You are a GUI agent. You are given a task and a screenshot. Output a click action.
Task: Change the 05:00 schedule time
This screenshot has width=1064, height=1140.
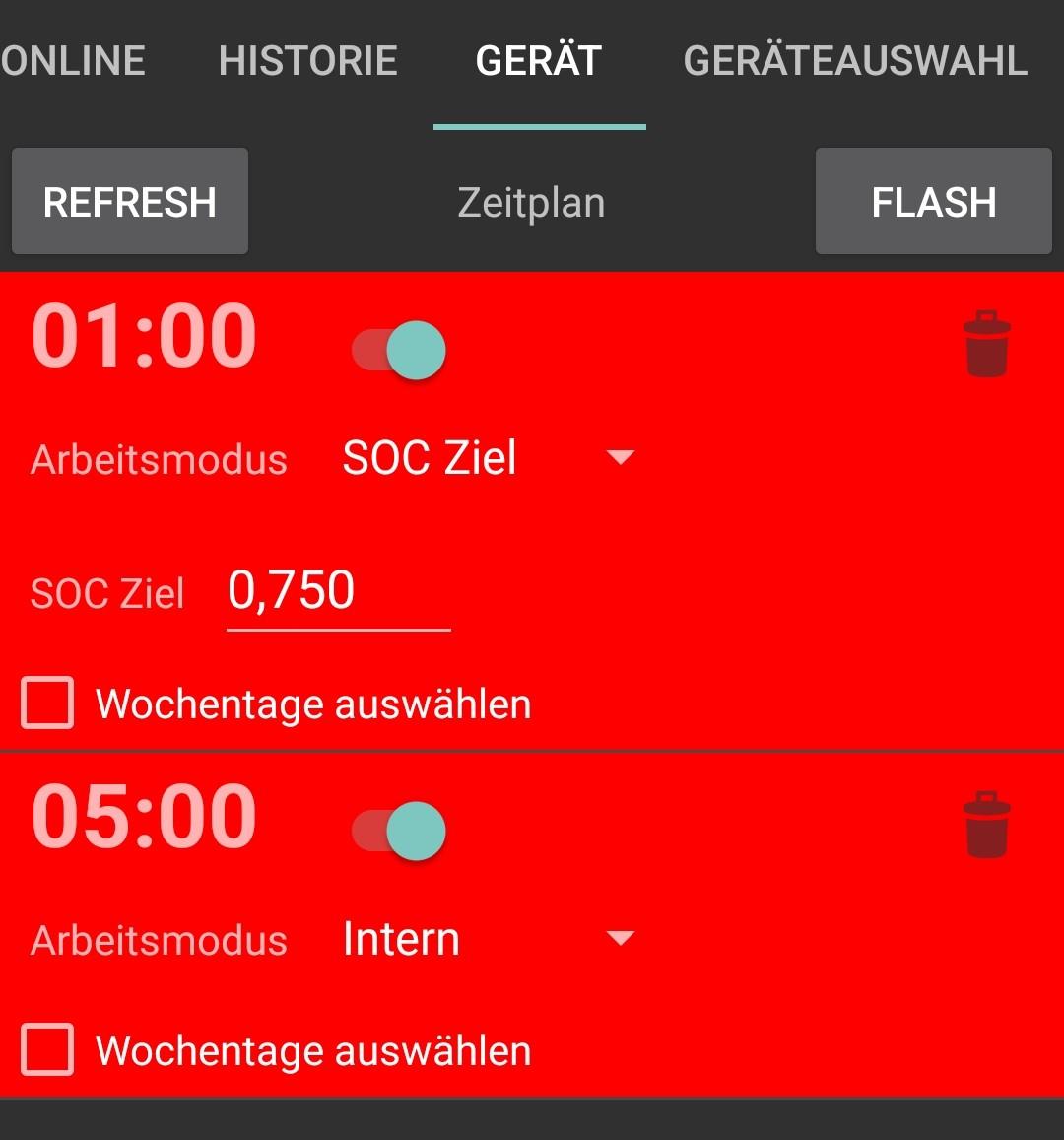(x=145, y=817)
